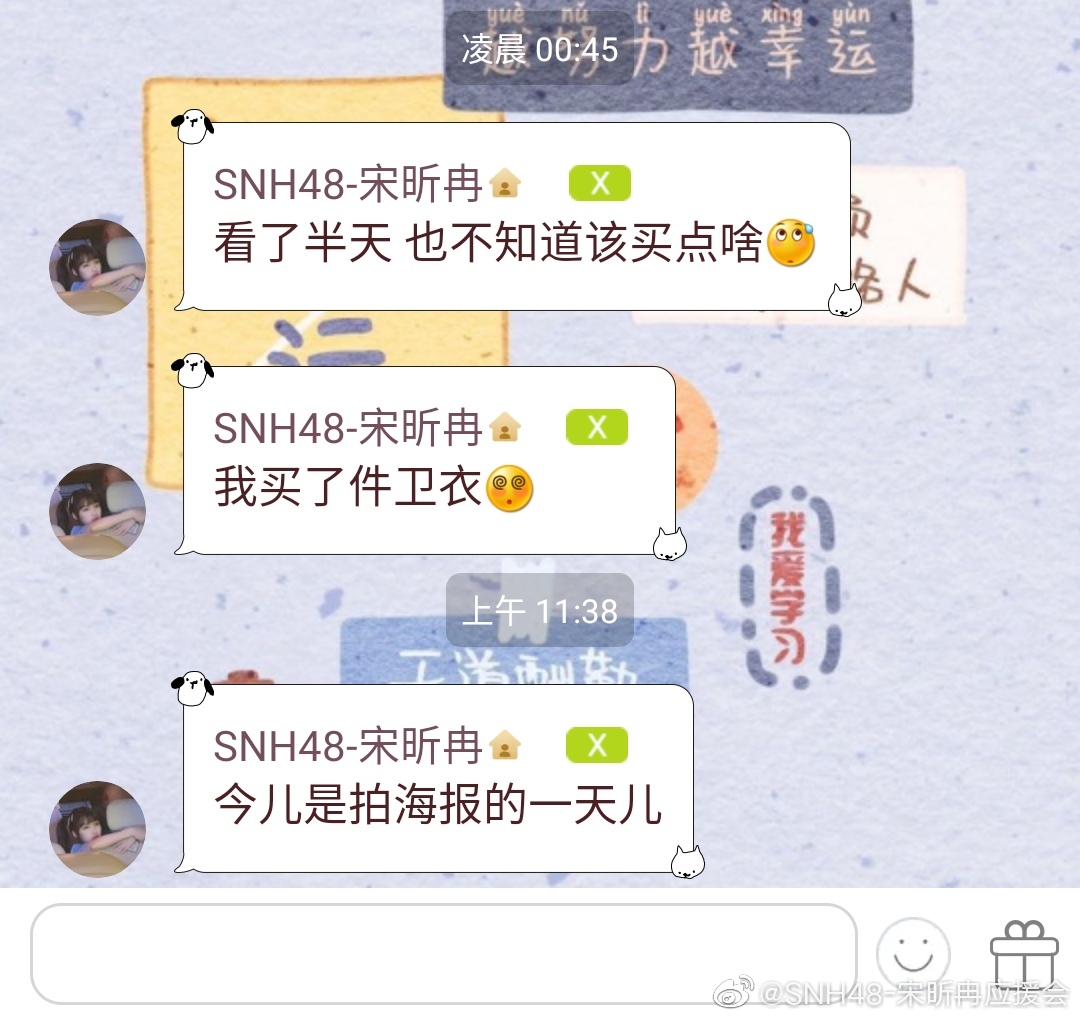Image resolution: width=1080 pixels, height=1020 pixels.
Task: Tap avatar beside the 我买了件卫衣 message
Action: click(98, 510)
